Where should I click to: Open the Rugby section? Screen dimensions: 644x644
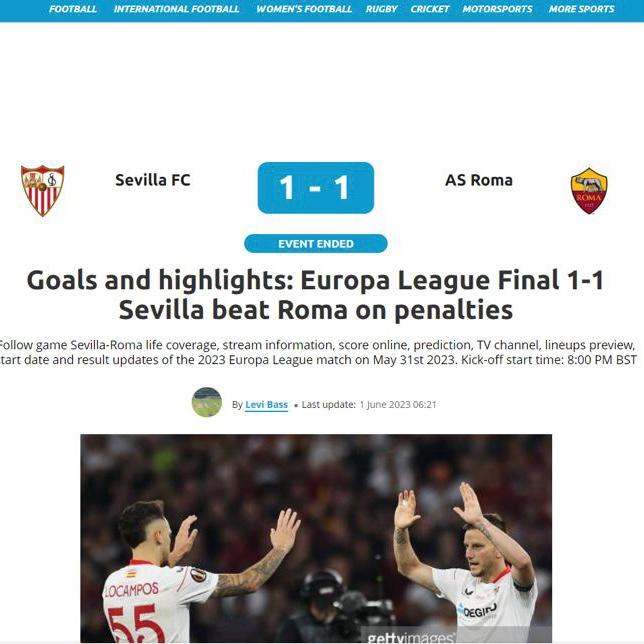pos(381,9)
